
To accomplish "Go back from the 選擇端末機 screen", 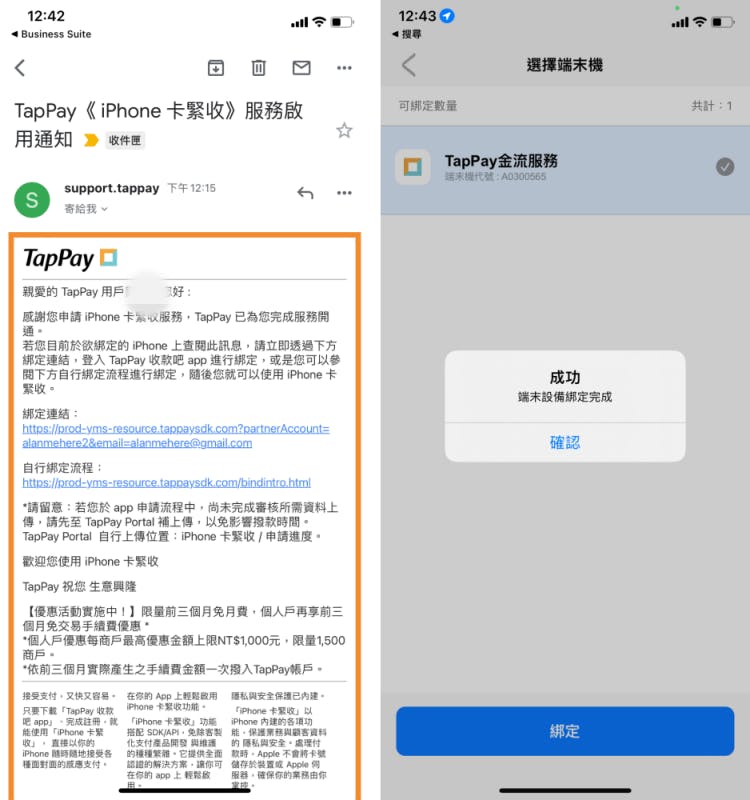I will pos(408,66).
